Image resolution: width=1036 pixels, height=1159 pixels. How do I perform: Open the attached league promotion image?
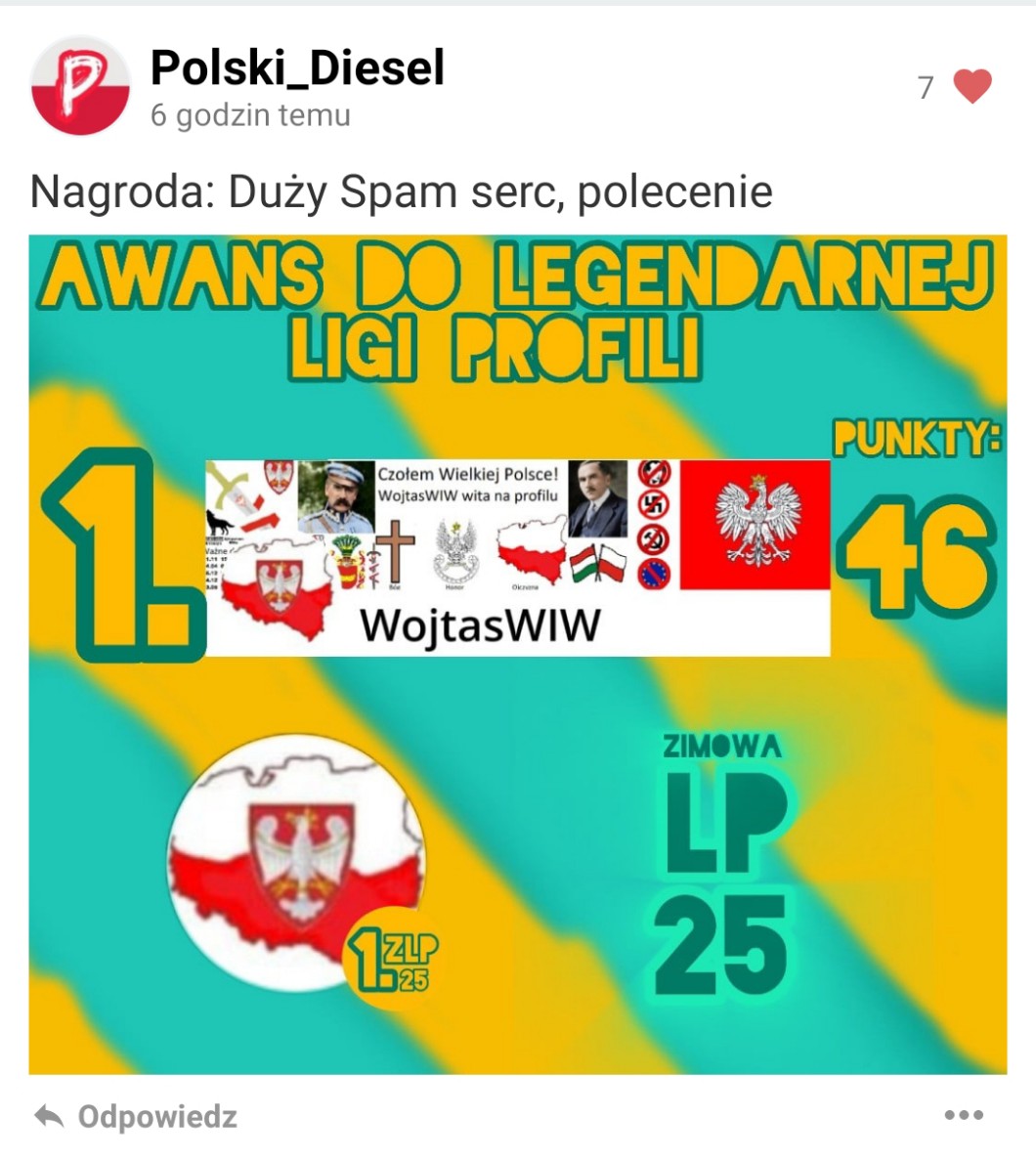(x=517, y=654)
